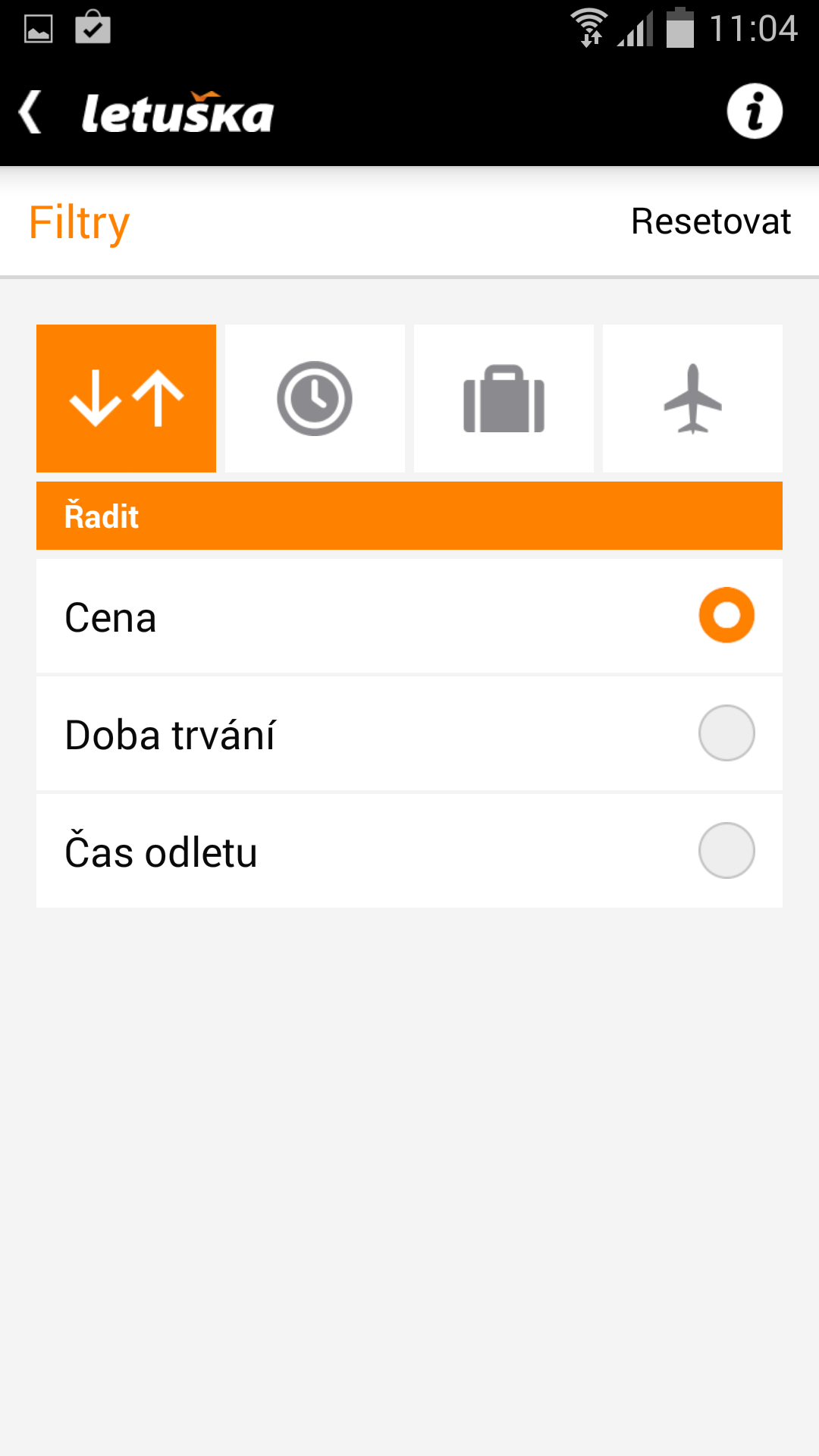Image resolution: width=819 pixels, height=1456 pixels.
Task: Tap Resetovat to reset filters
Action: pos(711,221)
